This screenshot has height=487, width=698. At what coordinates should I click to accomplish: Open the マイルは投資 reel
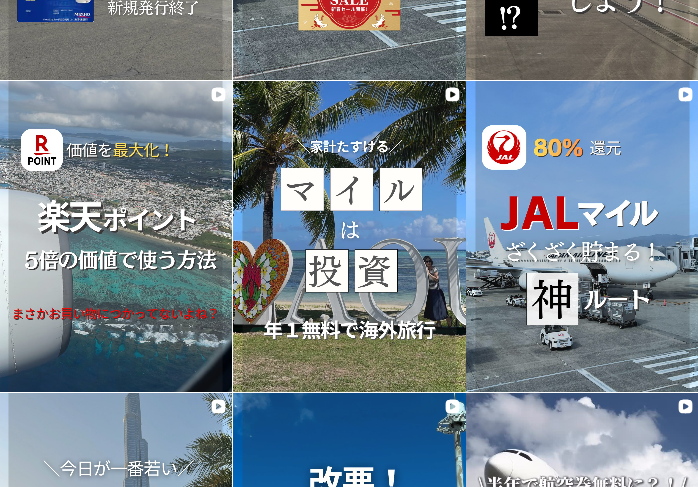click(349, 236)
